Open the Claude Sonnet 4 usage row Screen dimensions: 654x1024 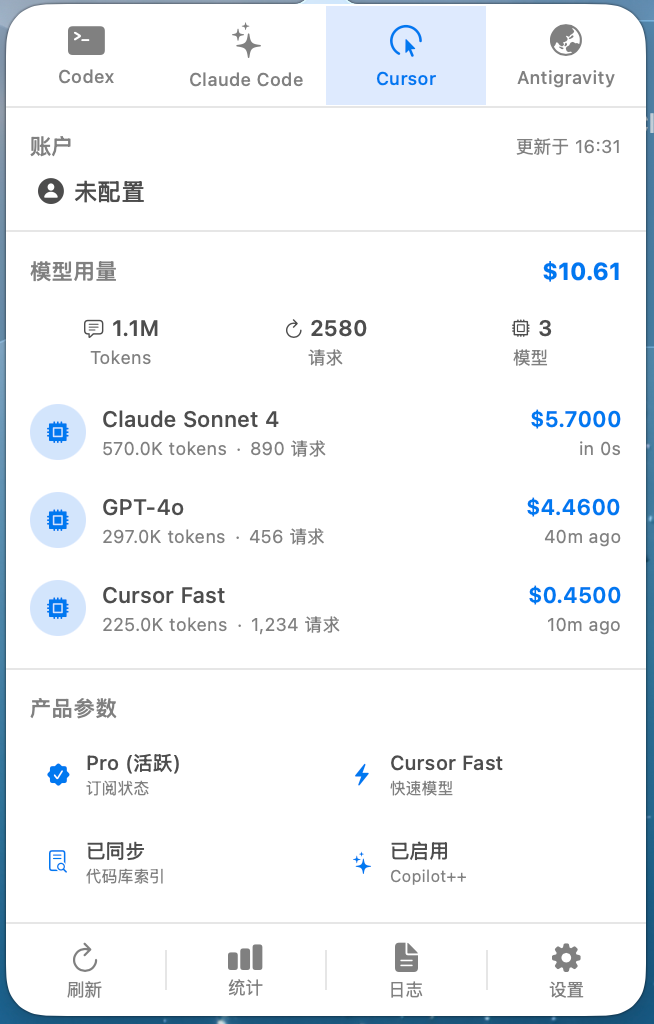(326, 432)
